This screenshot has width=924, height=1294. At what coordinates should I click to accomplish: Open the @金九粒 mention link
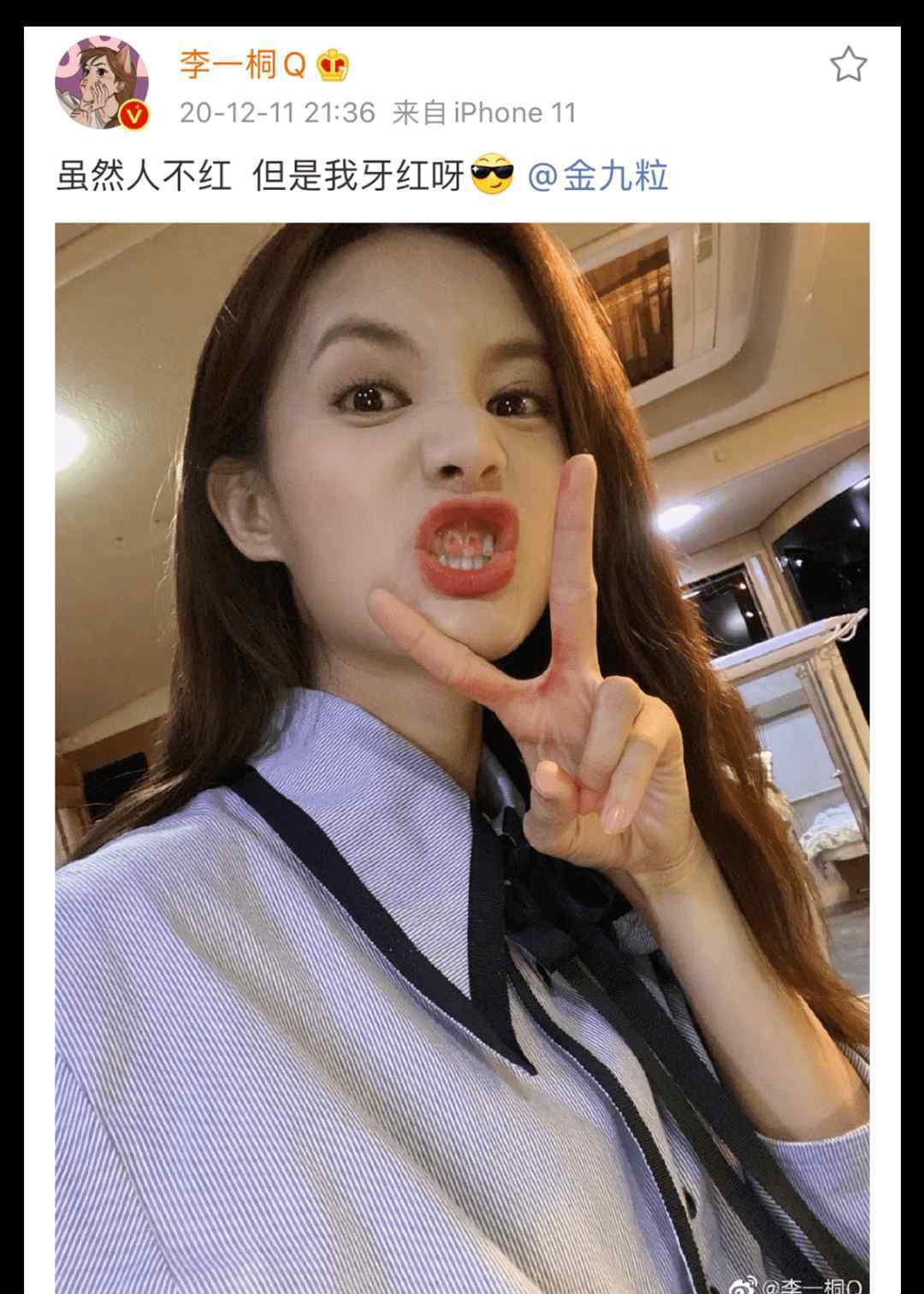(598, 175)
